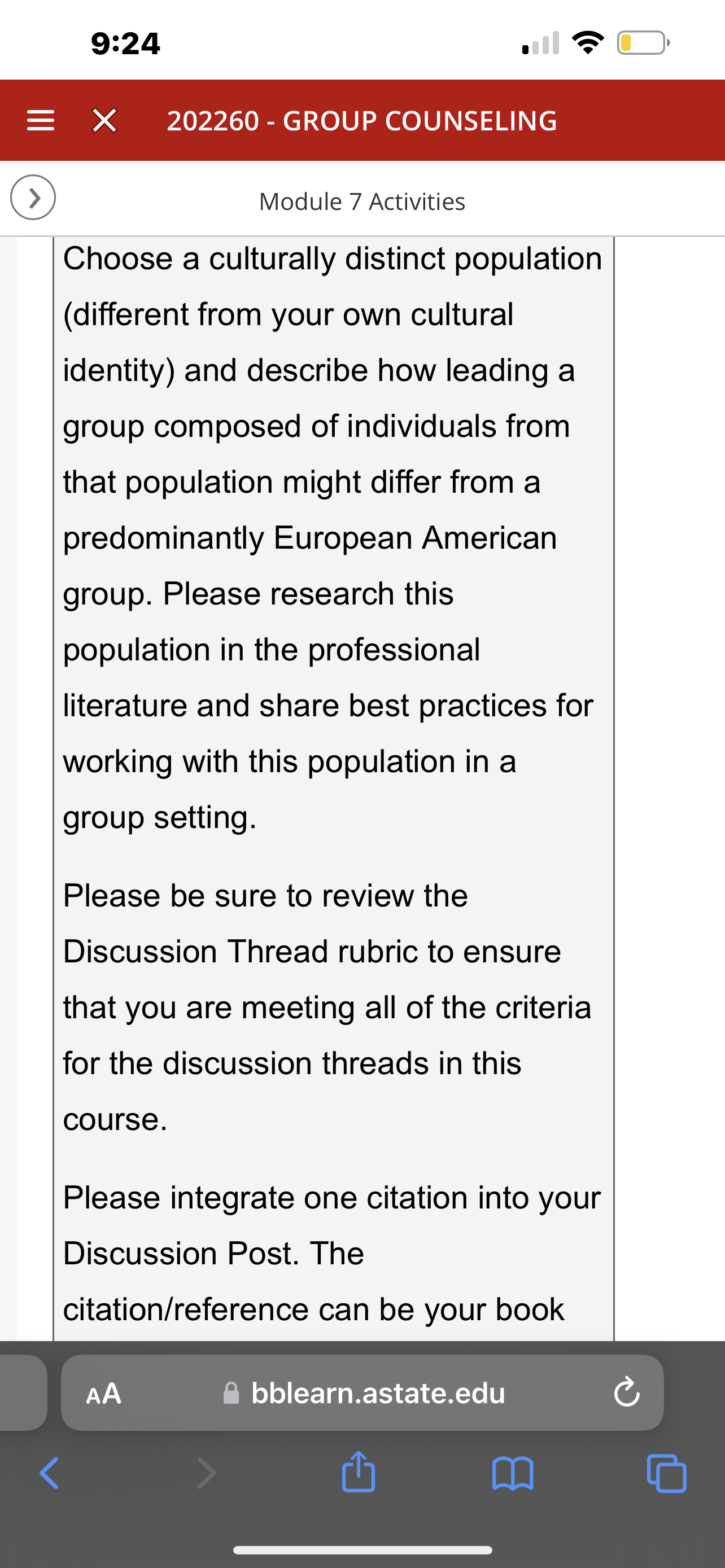Reload the current page

click(x=626, y=1393)
